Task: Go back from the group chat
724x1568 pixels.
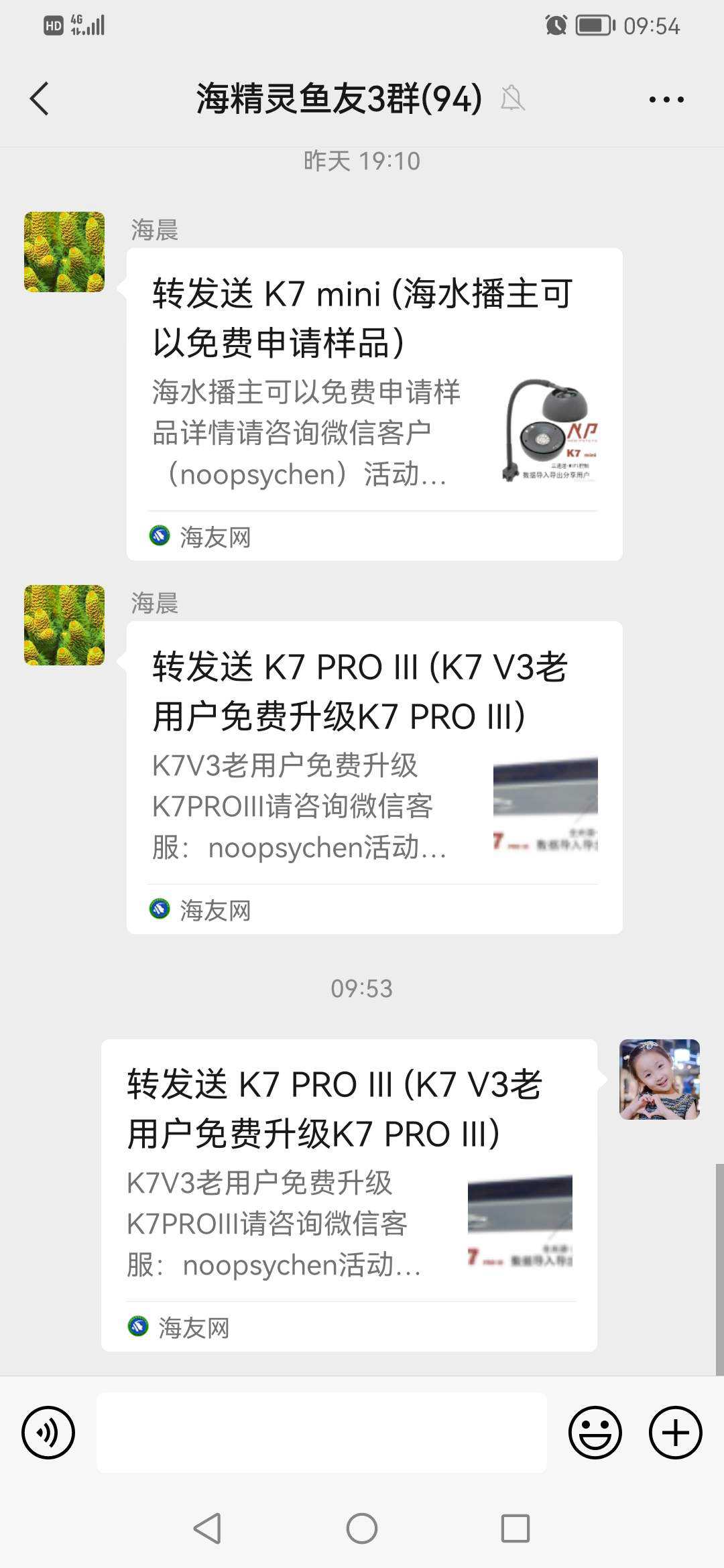Action: [x=40, y=99]
